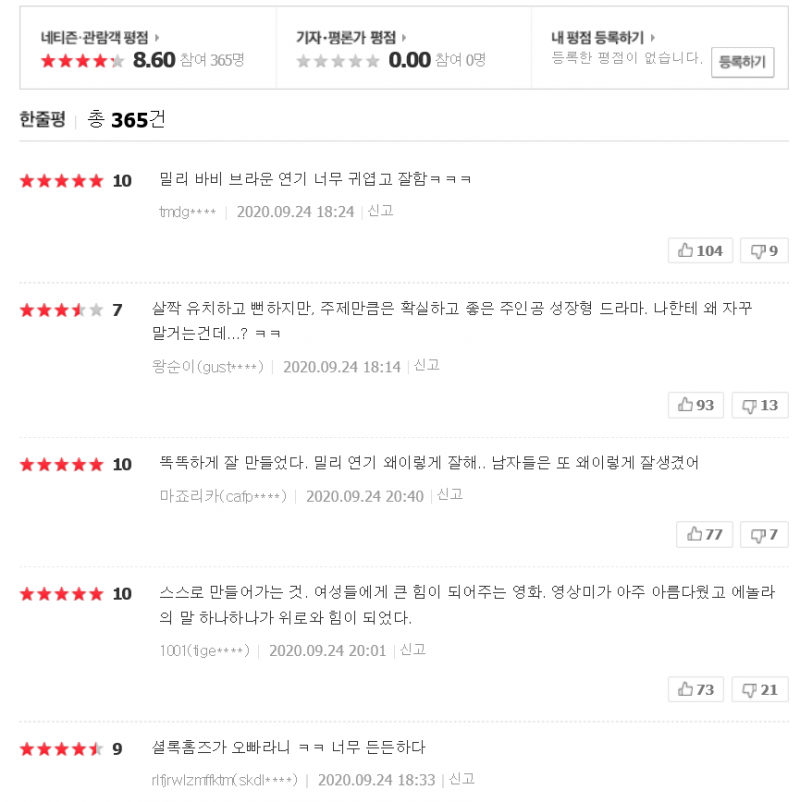Report the 1001(tige****) review

click(x=413, y=650)
